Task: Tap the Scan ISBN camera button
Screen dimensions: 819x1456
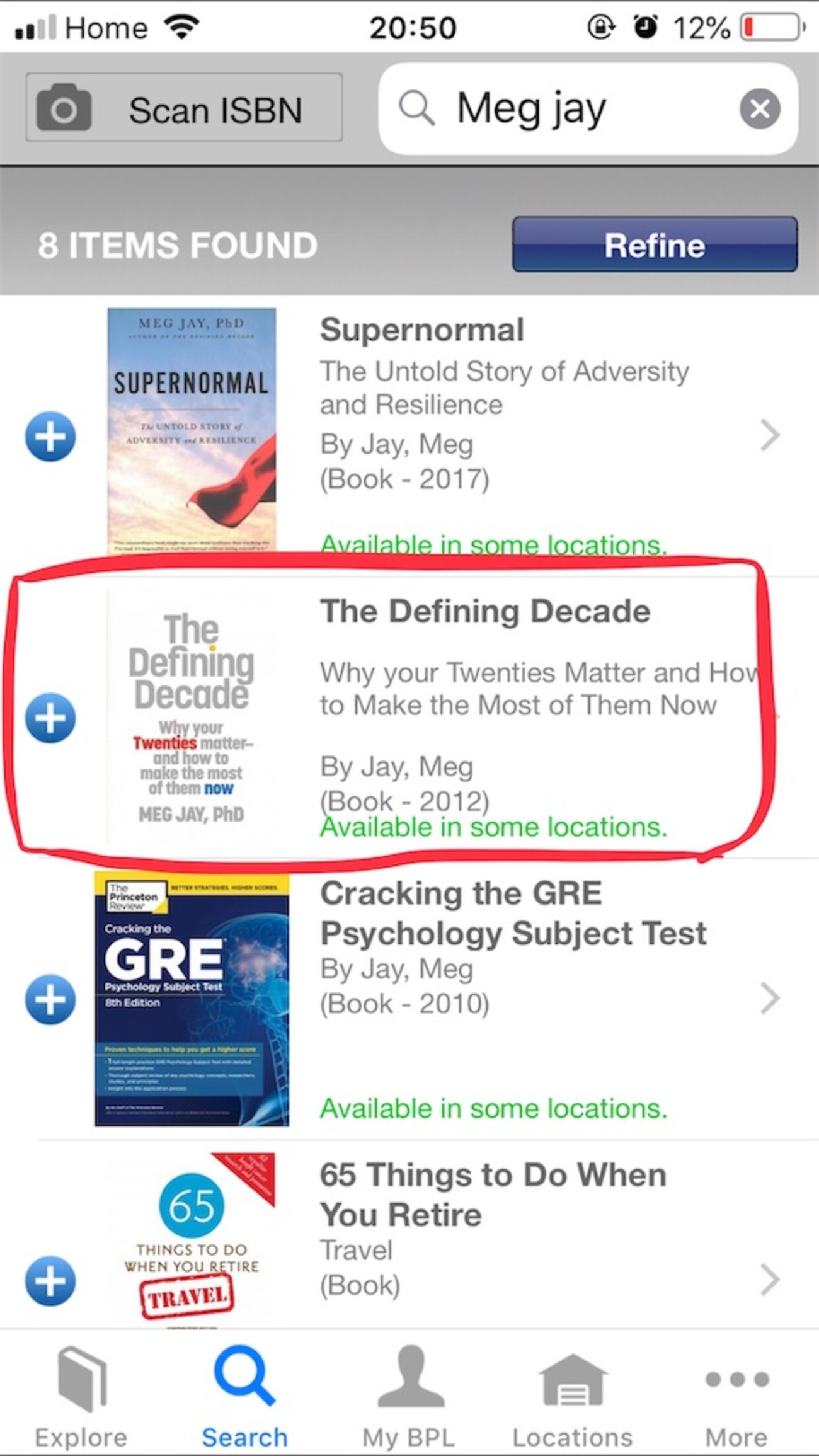Action: 184,108
